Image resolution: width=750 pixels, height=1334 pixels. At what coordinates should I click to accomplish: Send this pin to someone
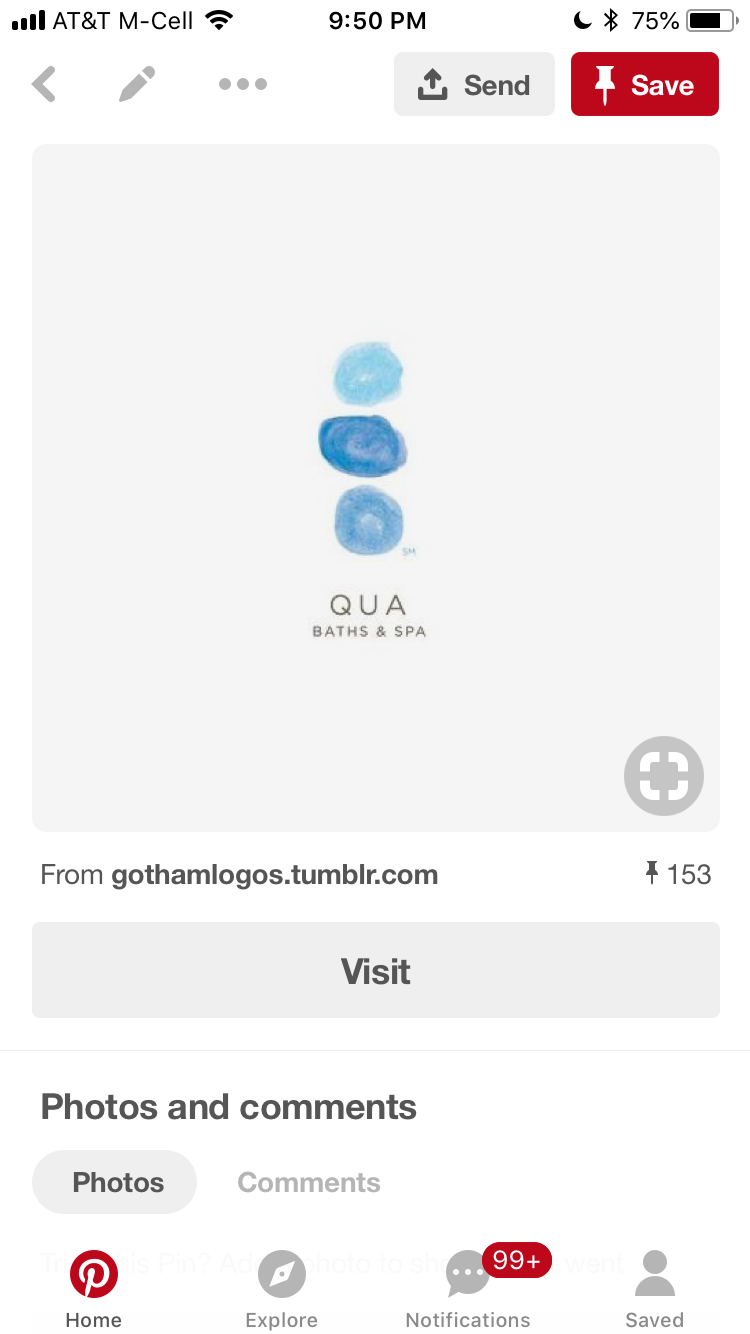474,85
